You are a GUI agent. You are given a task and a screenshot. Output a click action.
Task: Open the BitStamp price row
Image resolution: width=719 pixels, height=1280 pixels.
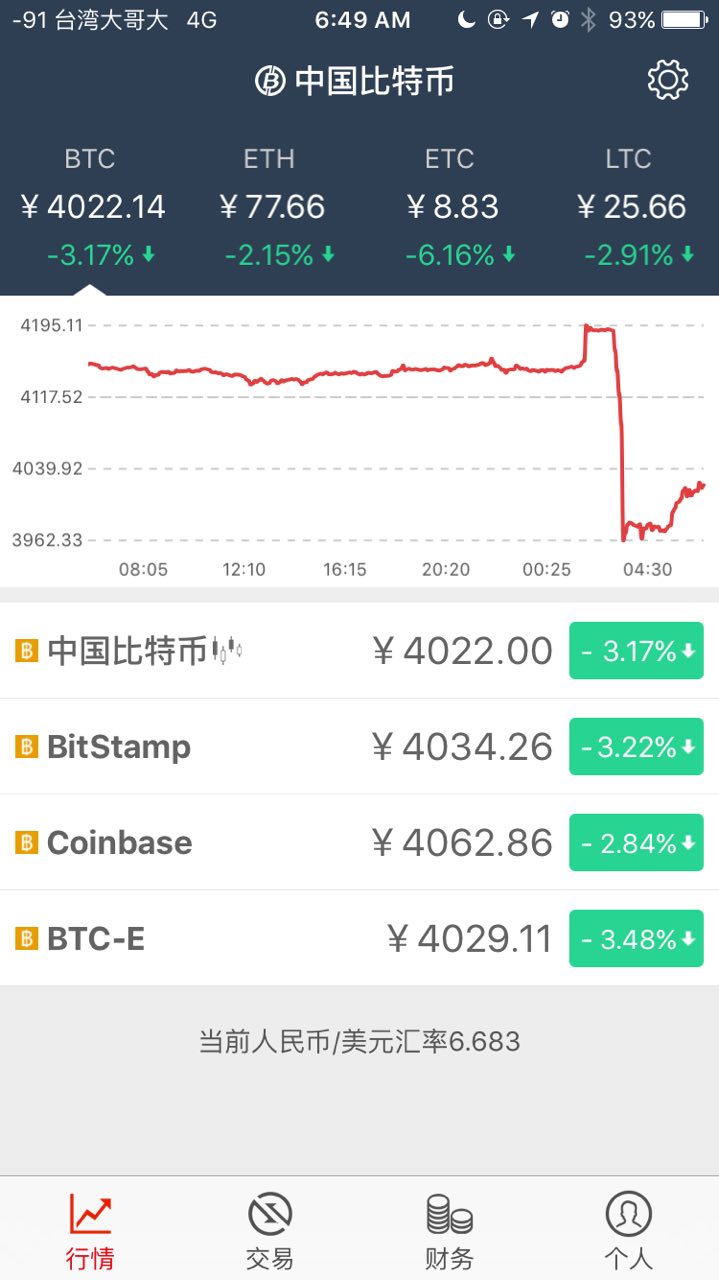click(359, 747)
